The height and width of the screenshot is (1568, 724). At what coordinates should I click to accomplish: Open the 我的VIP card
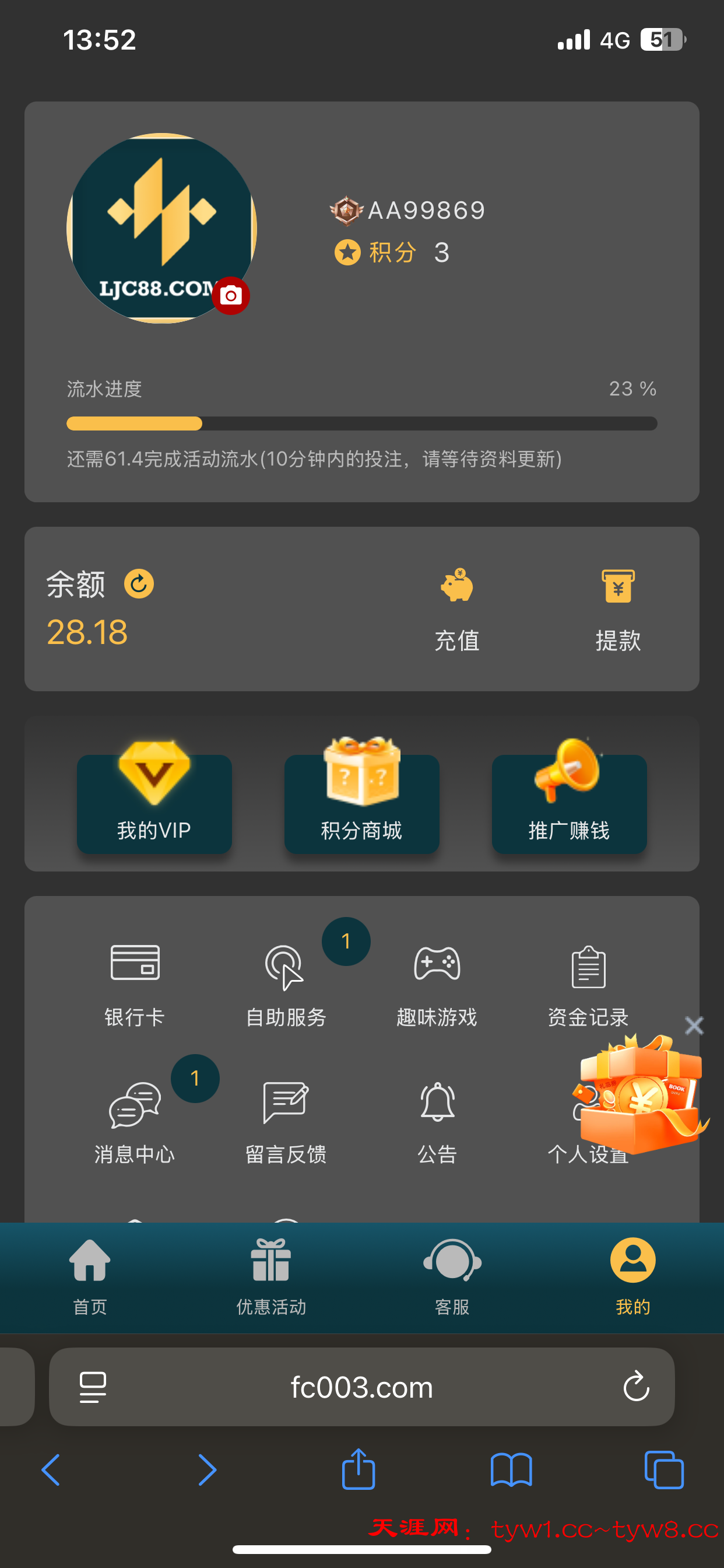(154, 802)
